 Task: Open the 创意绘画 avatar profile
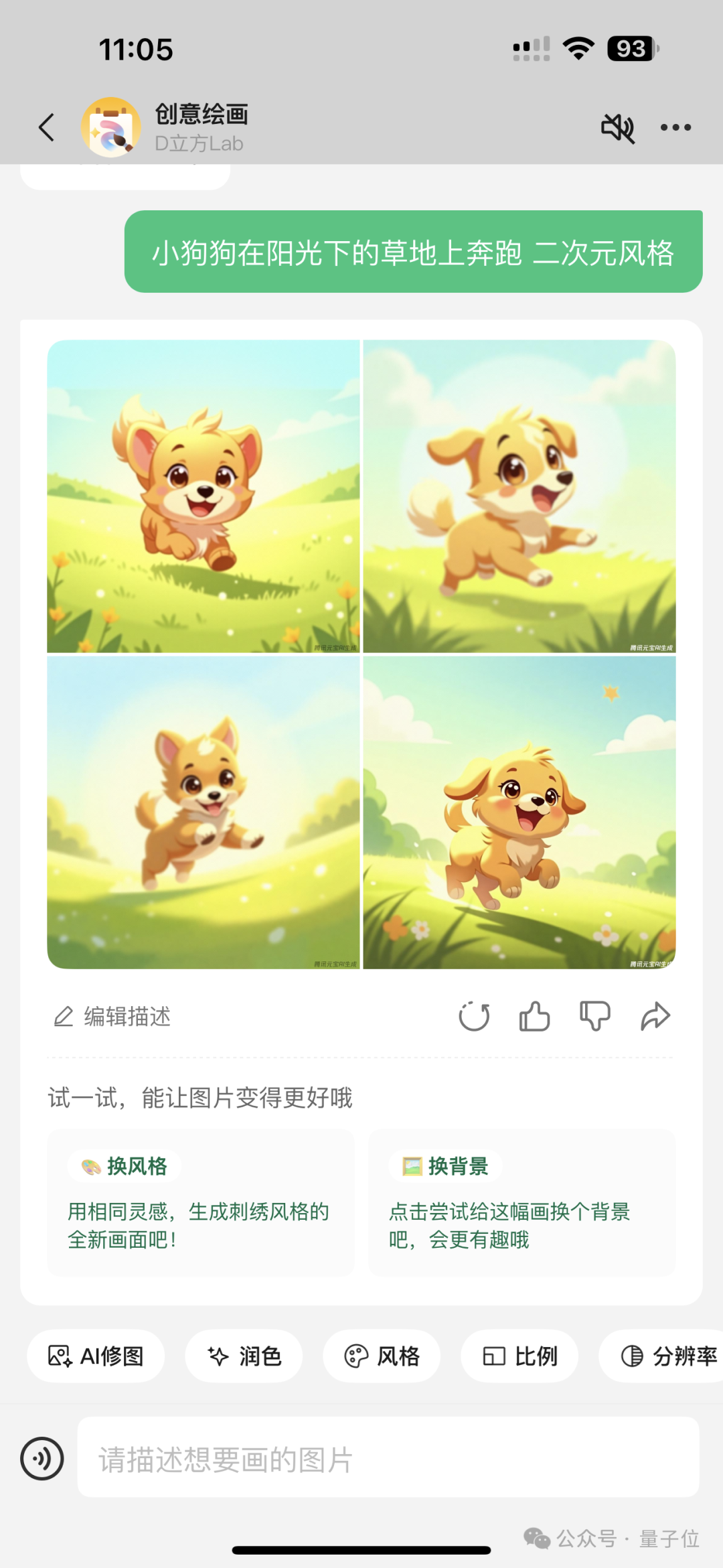(x=111, y=127)
